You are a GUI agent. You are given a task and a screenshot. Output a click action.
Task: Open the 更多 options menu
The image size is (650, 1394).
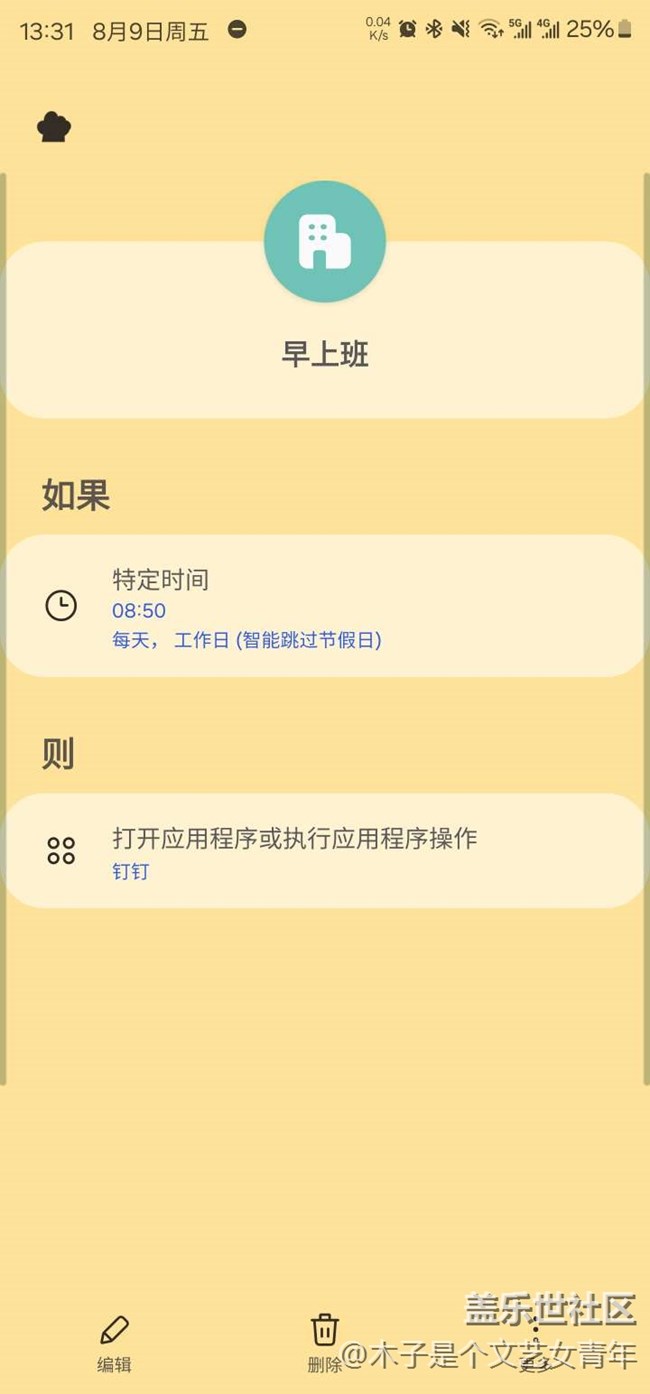pyautogui.click(x=535, y=1344)
